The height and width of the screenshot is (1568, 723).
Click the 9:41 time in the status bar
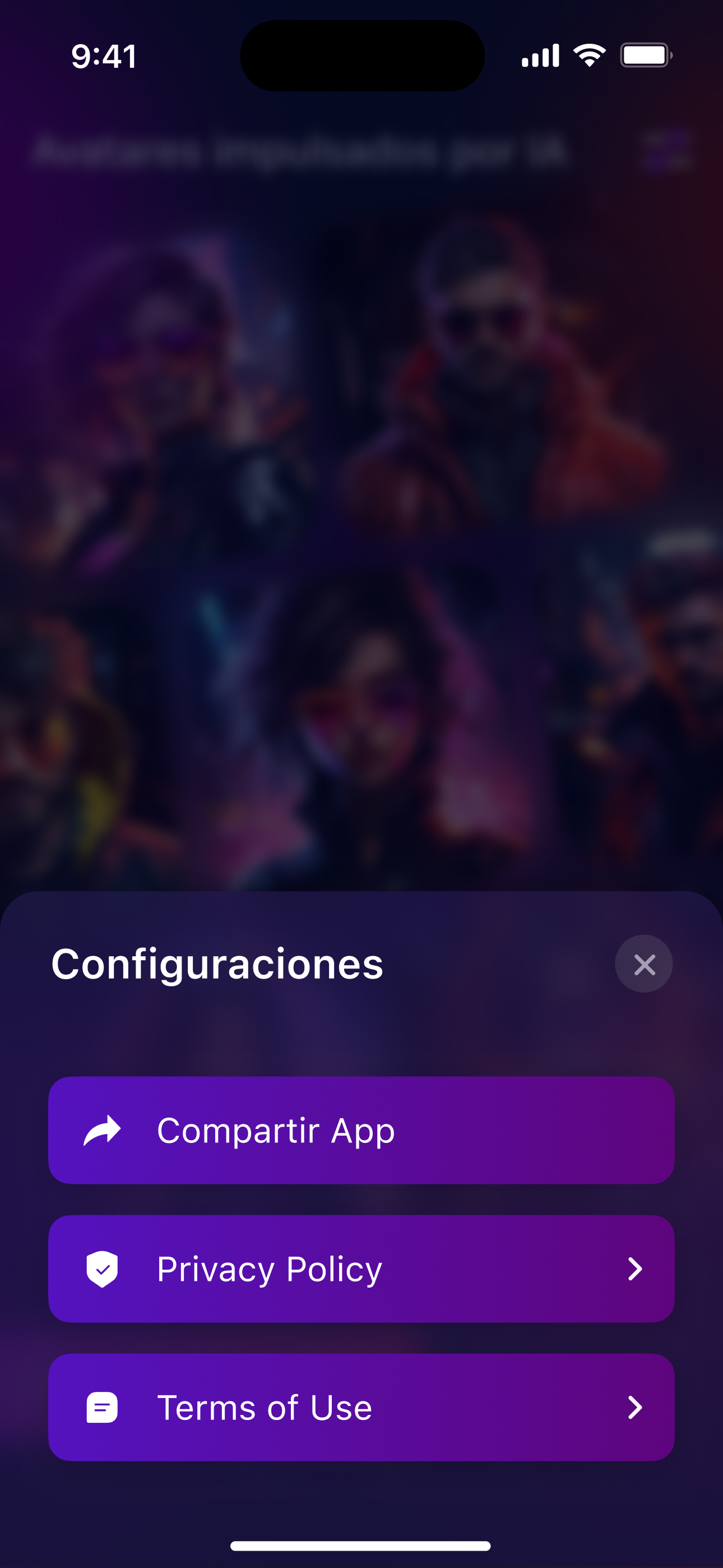click(104, 57)
